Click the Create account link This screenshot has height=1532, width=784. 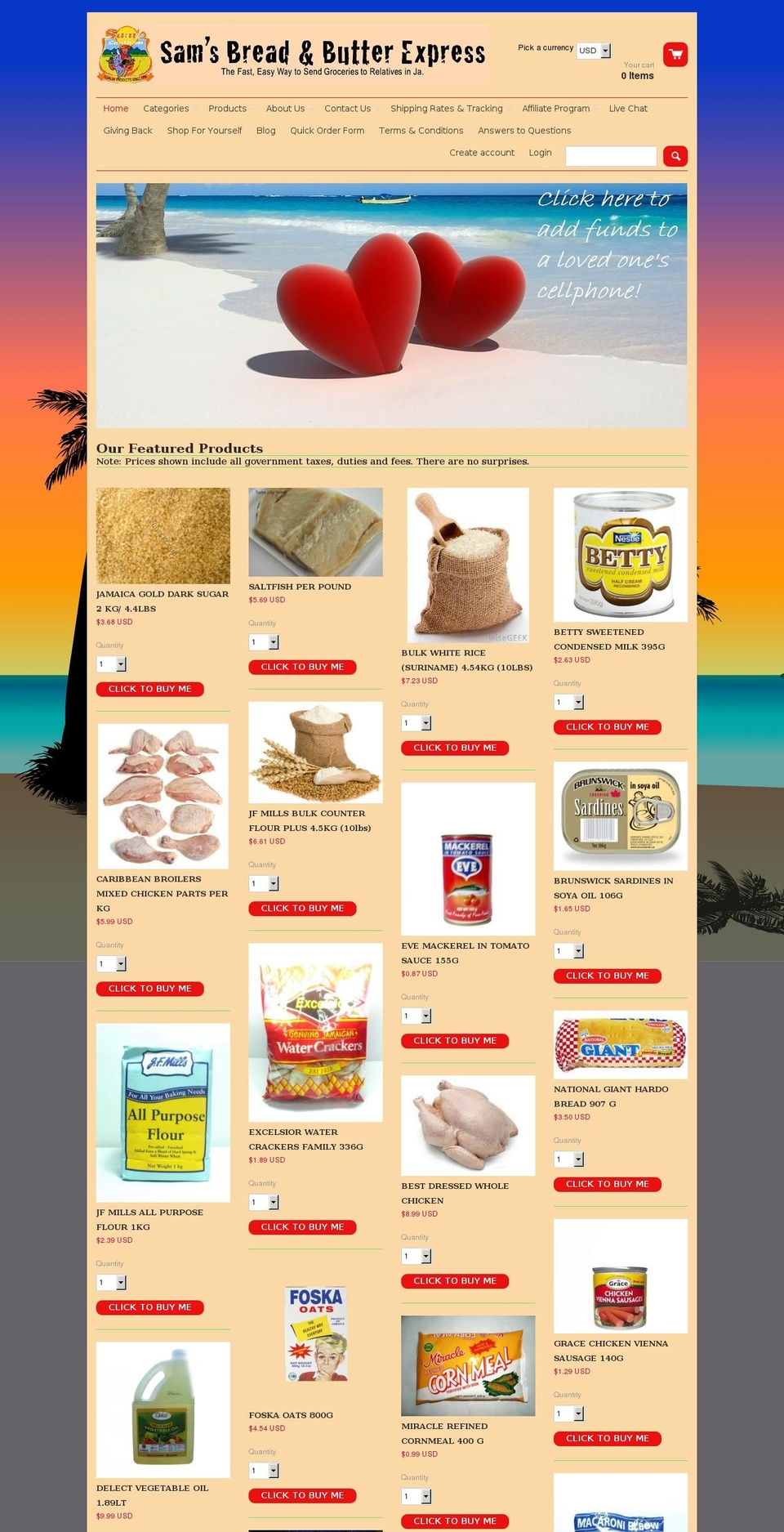click(x=482, y=153)
